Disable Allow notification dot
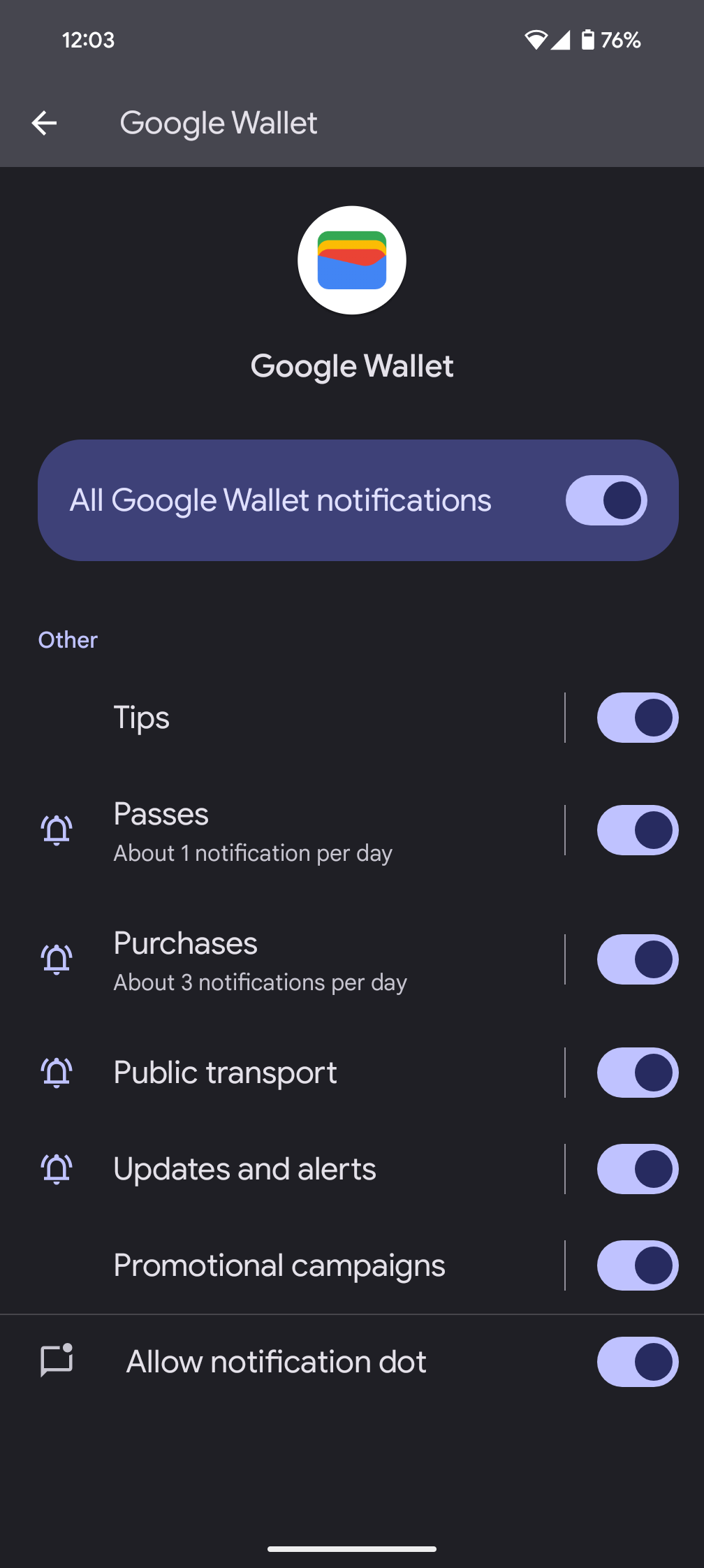The image size is (704, 1568). 637,1363
